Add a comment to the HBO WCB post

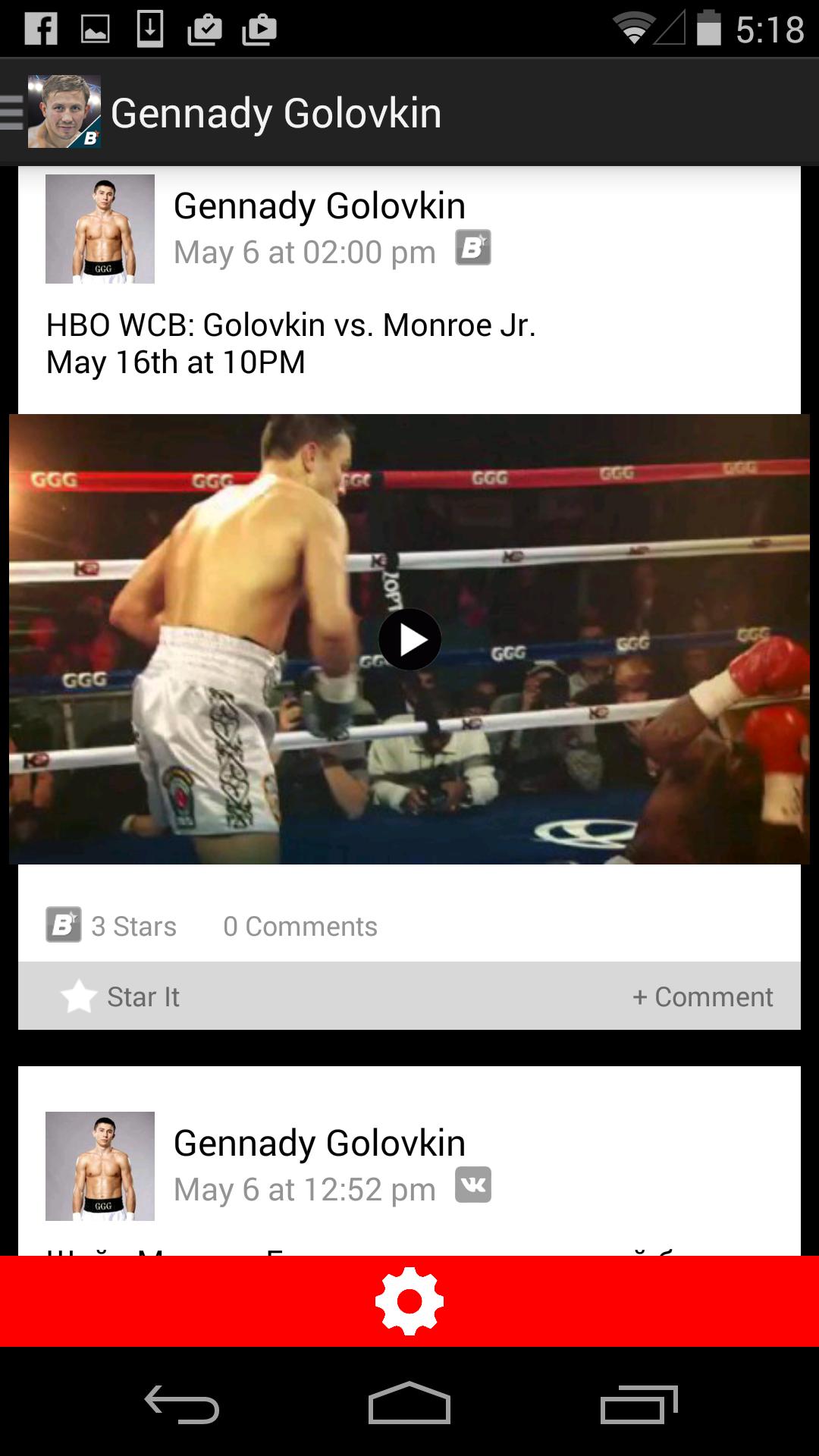coord(702,996)
